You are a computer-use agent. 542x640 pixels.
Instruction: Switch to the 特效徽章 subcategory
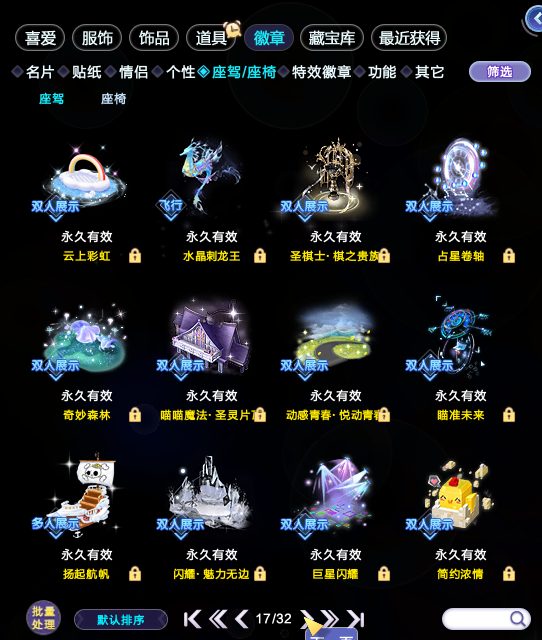point(321,72)
